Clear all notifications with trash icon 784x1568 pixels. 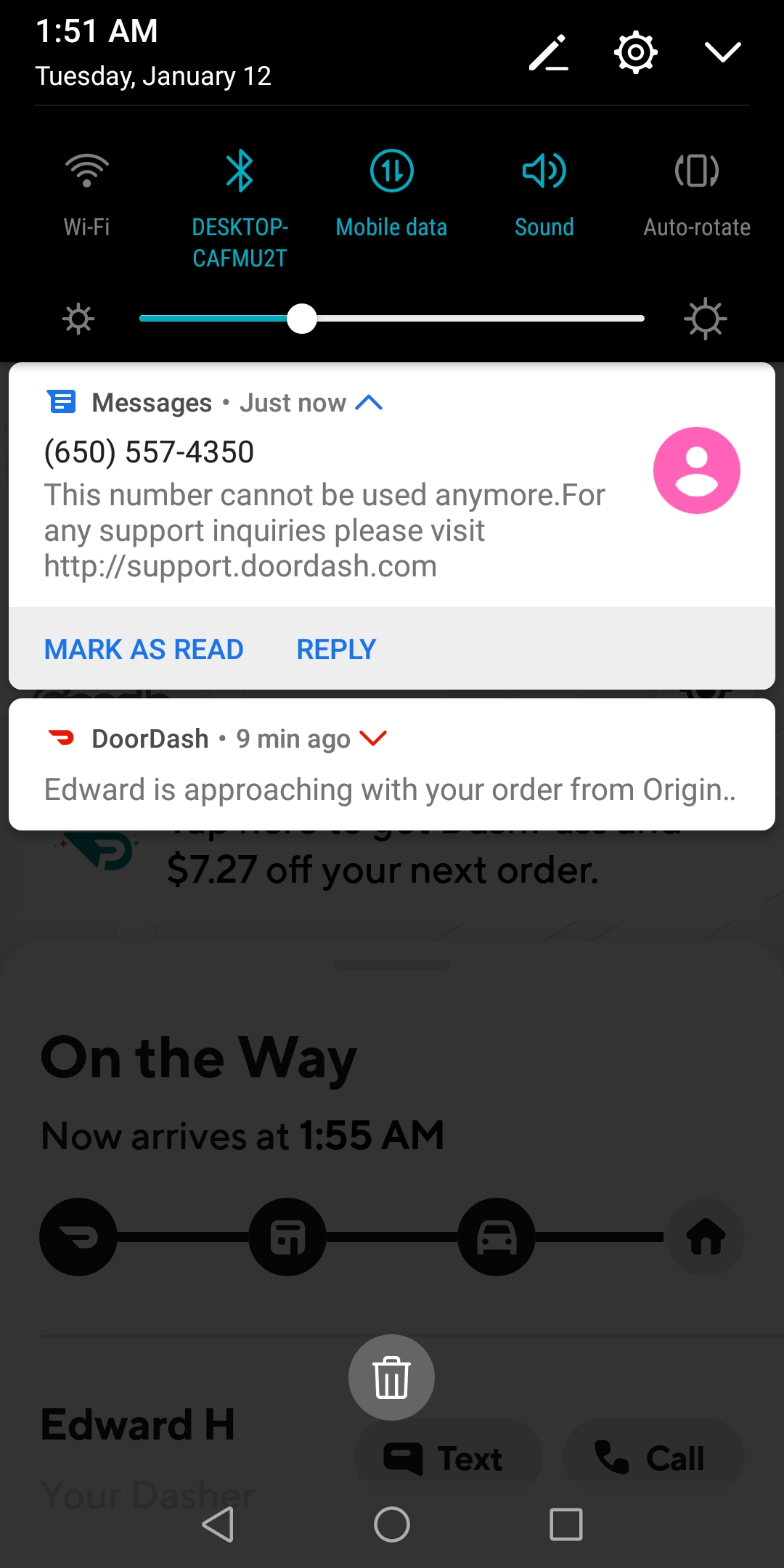pyautogui.click(x=391, y=1377)
